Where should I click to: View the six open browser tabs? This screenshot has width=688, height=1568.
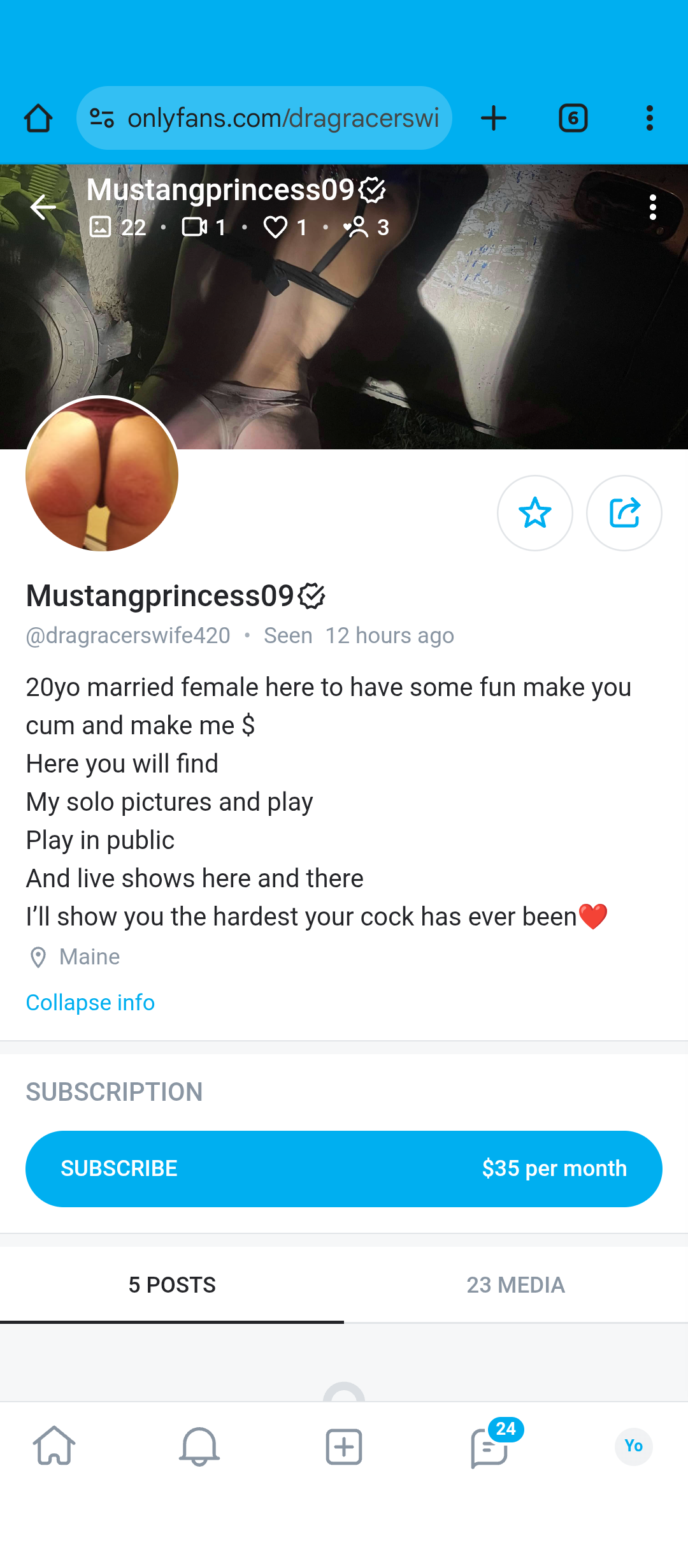point(573,118)
